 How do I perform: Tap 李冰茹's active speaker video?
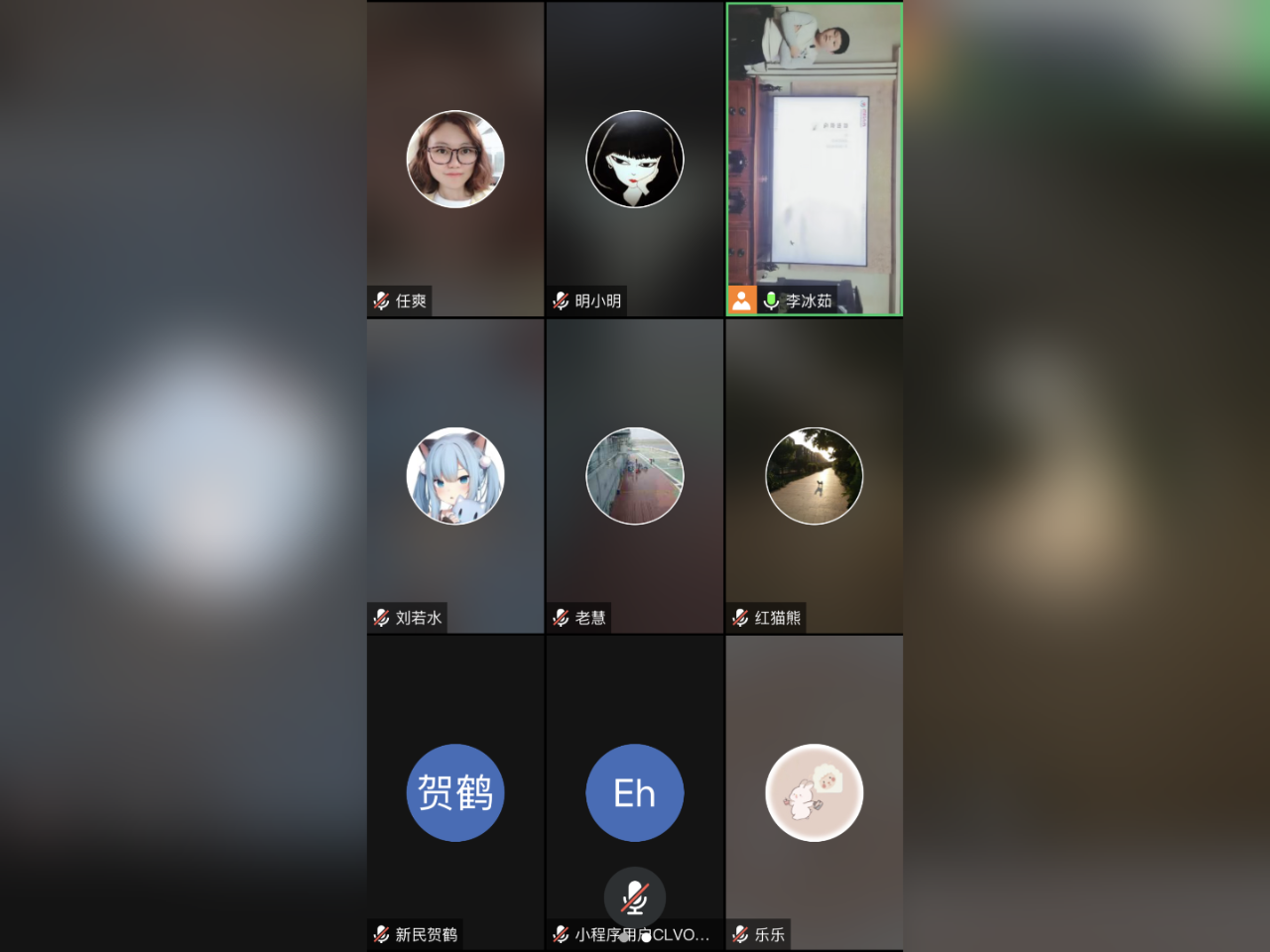[x=815, y=159]
